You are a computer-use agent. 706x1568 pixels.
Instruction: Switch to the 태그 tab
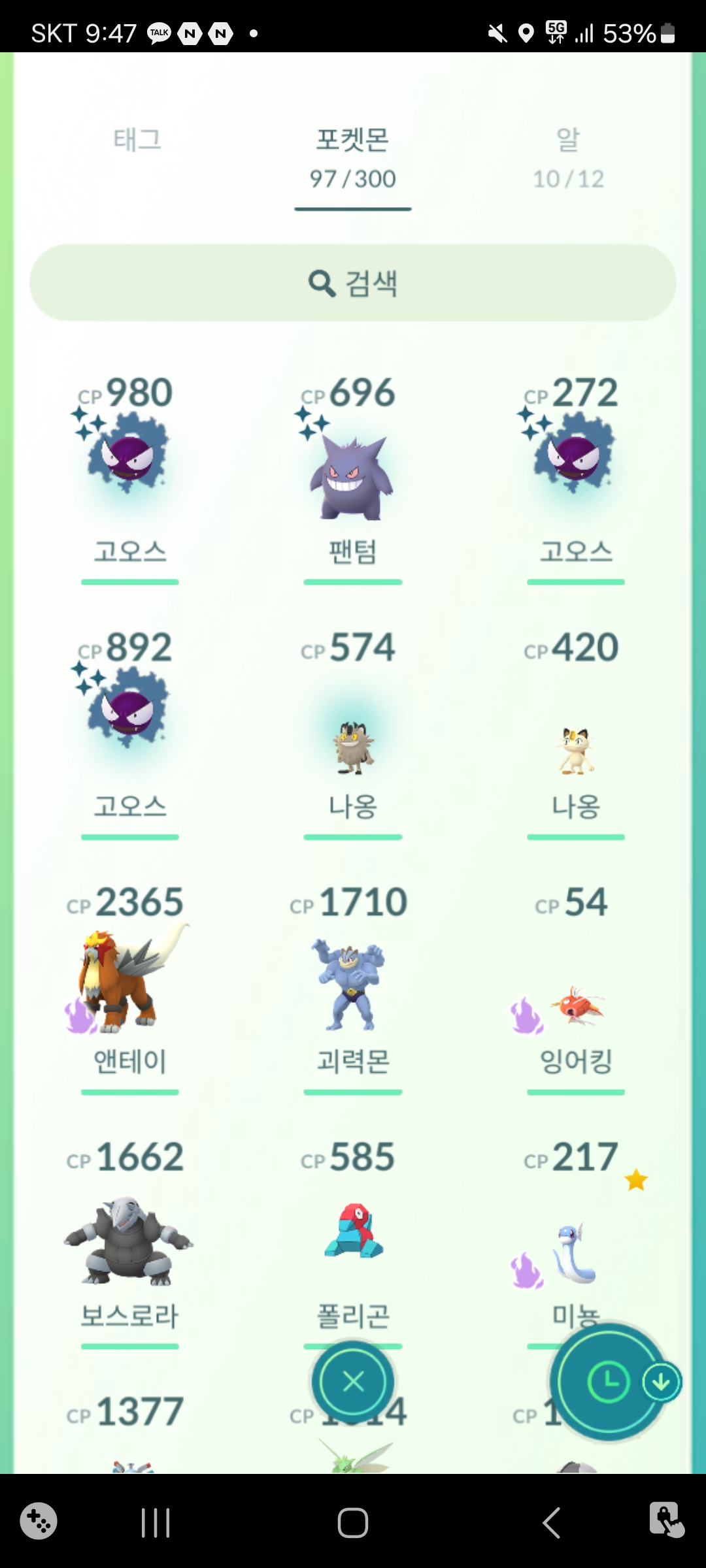coord(137,140)
